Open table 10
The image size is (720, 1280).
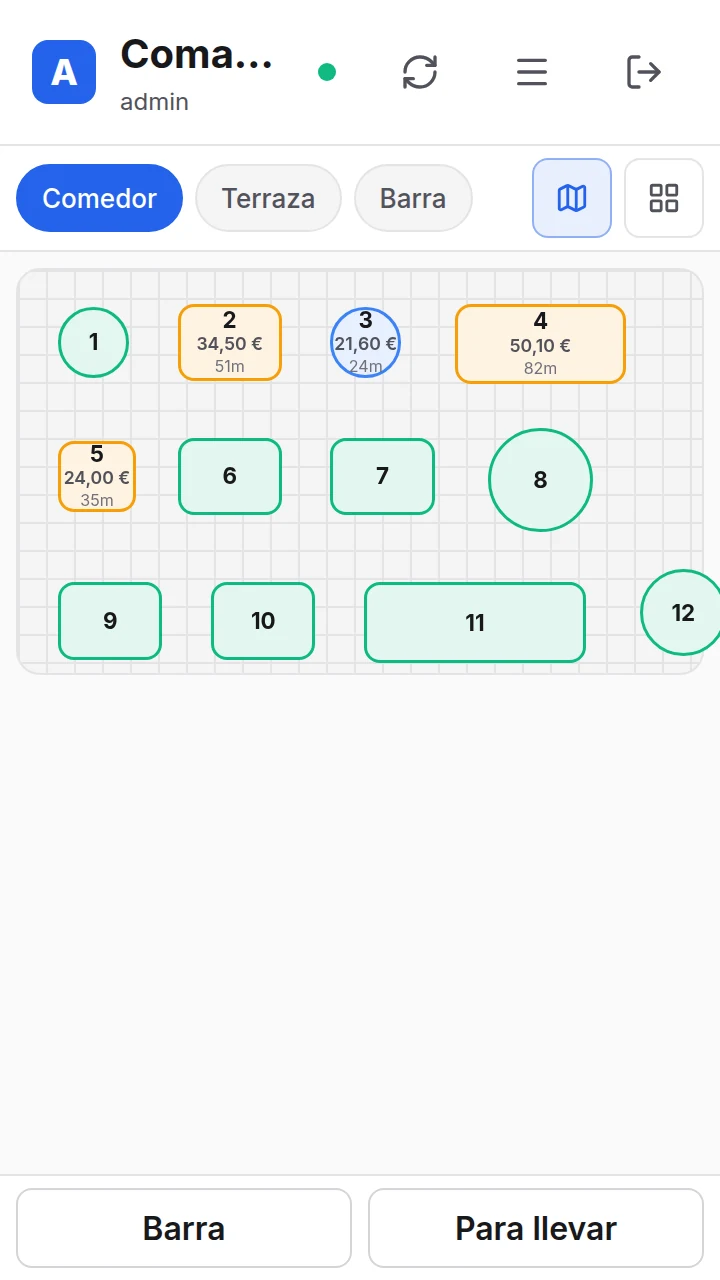pos(263,621)
